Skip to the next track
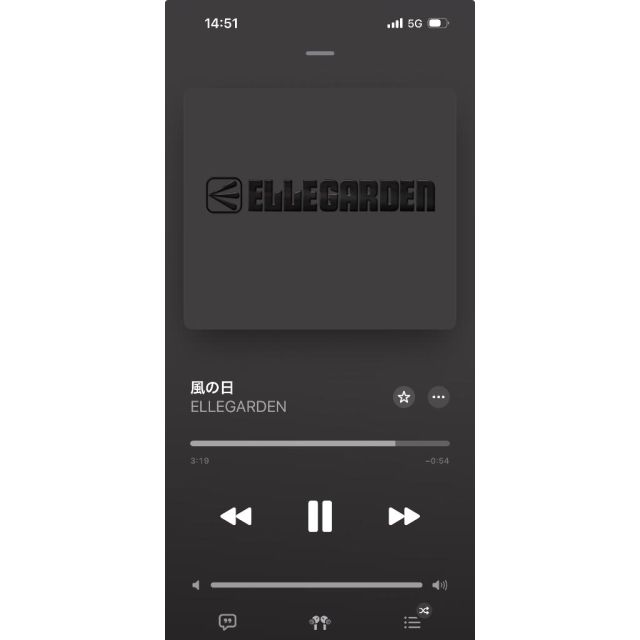640x640 pixels. [x=403, y=516]
